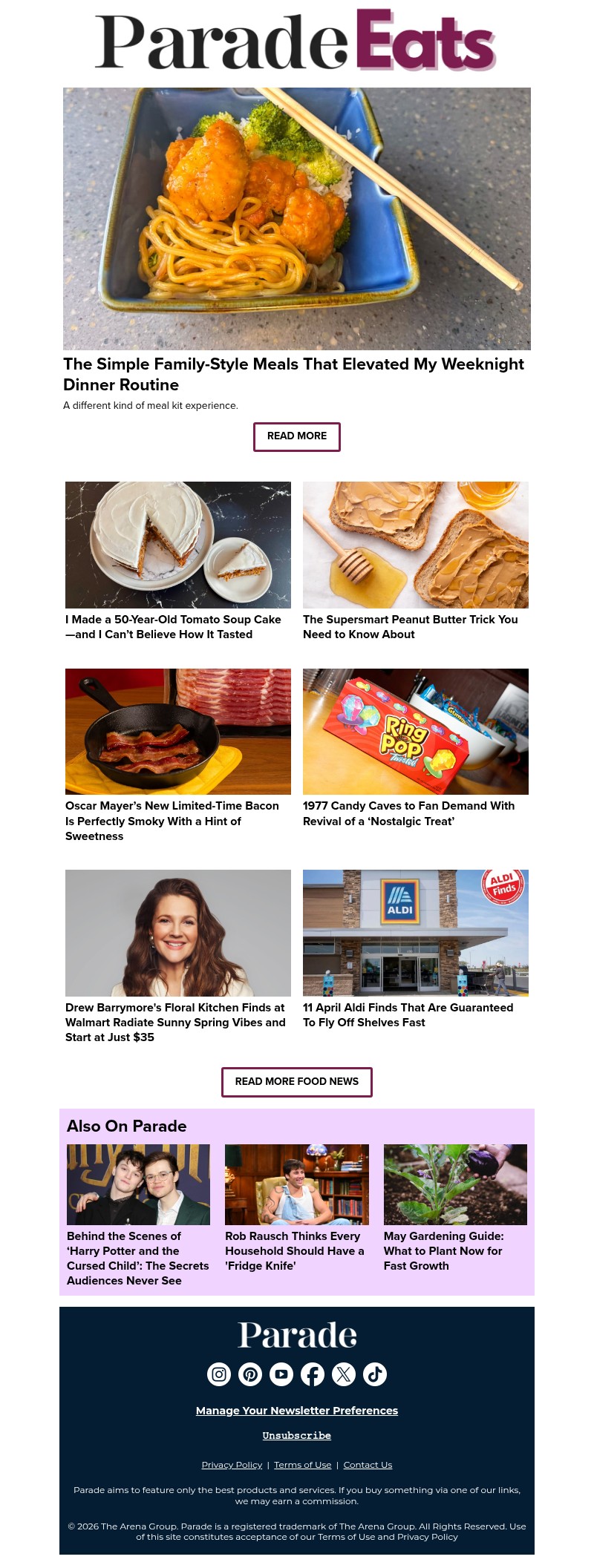This screenshot has height=1568, width=594.
Task: Click the Drew Barrymore photo
Action: tap(178, 933)
